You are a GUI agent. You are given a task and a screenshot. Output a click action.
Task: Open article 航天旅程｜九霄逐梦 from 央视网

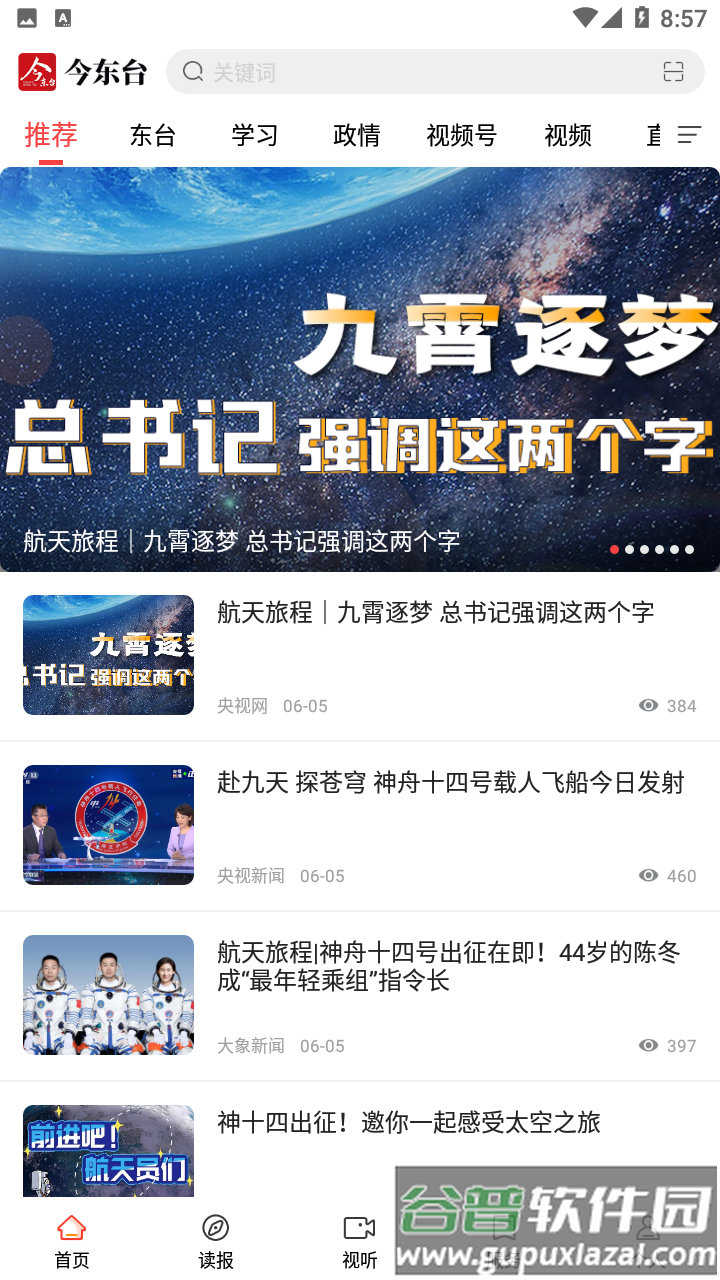point(435,613)
